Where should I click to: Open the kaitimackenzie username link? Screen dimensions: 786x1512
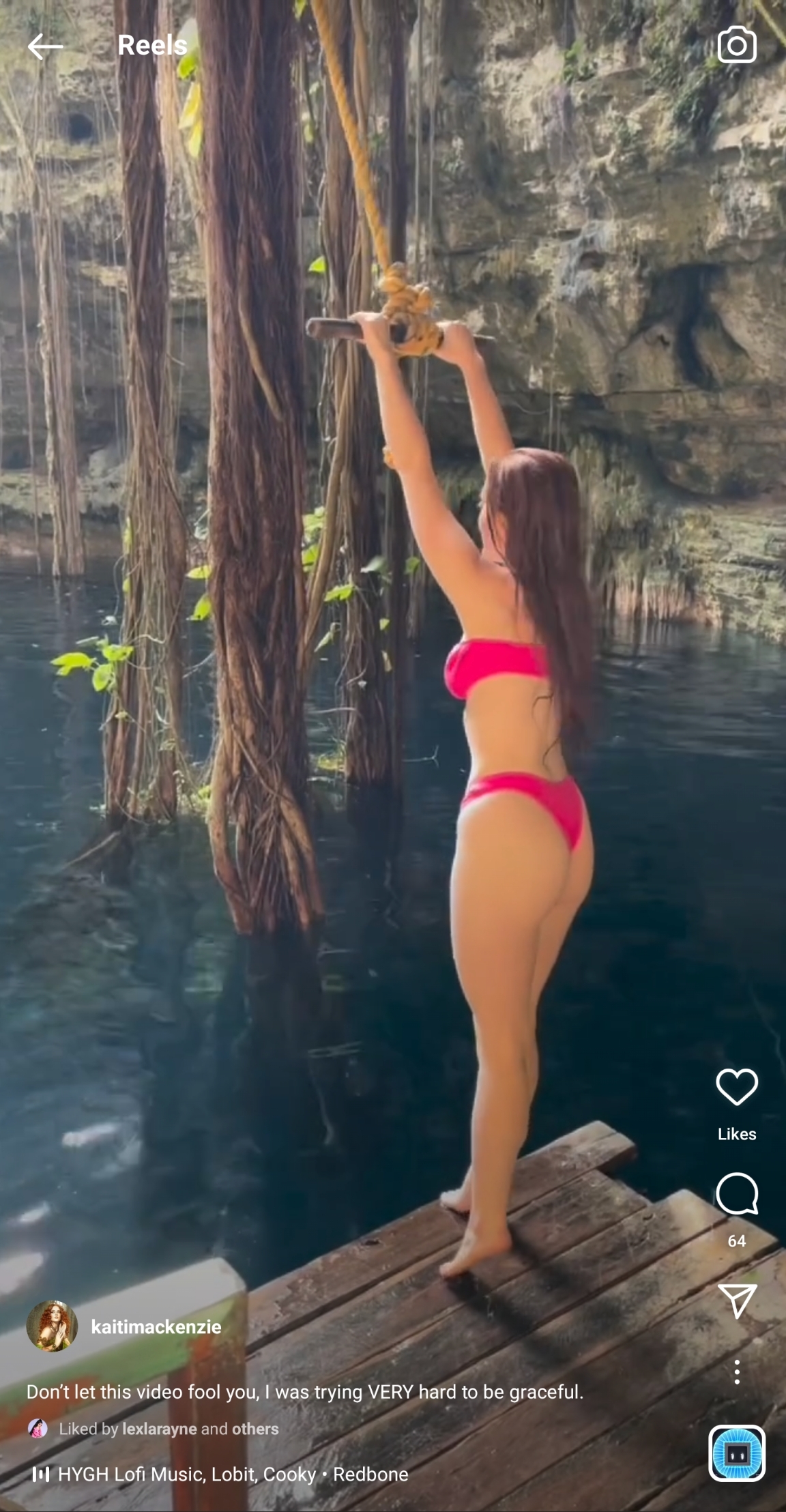click(156, 1326)
